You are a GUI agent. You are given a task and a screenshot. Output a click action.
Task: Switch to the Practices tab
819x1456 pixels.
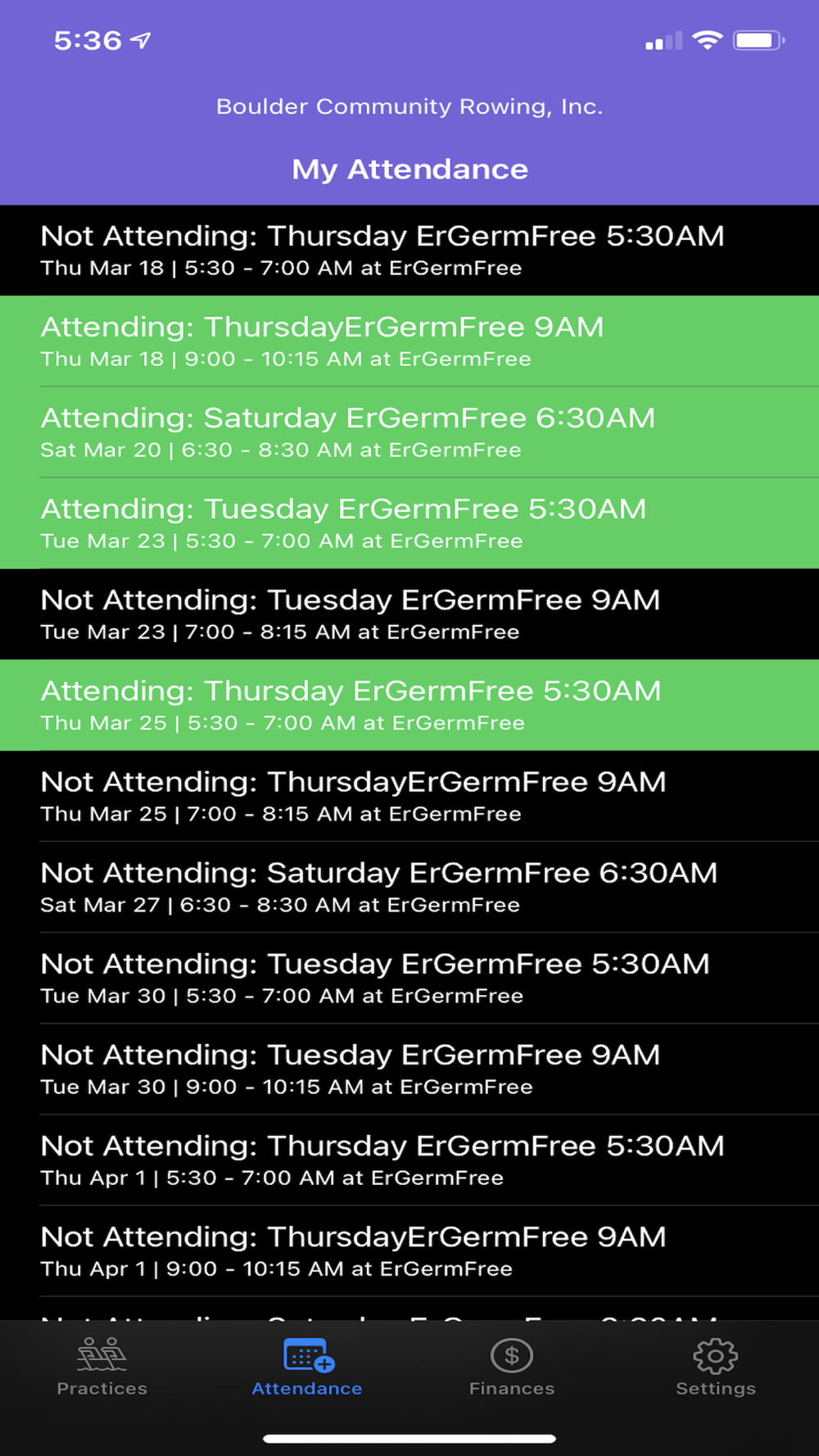[x=102, y=1367]
